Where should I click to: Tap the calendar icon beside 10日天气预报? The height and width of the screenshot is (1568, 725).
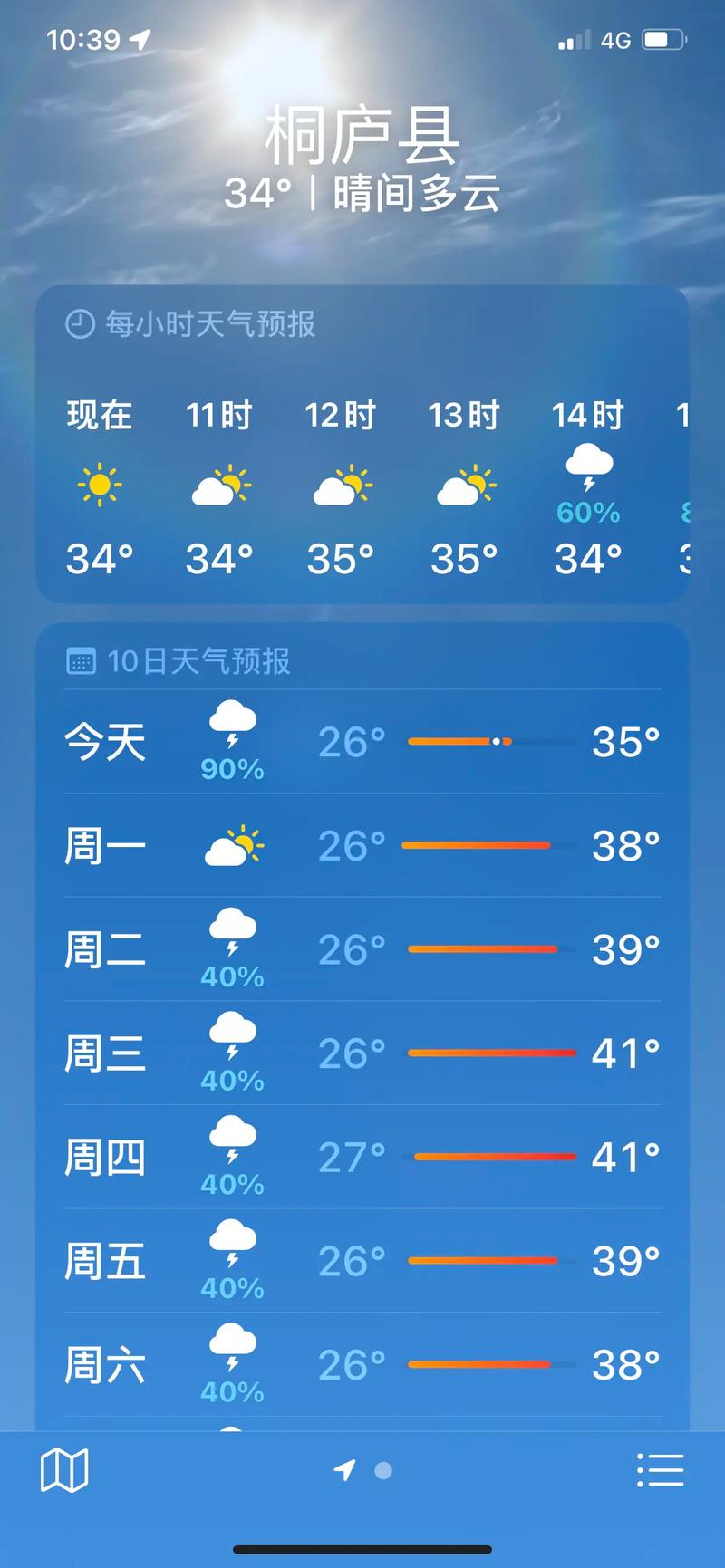81,661
